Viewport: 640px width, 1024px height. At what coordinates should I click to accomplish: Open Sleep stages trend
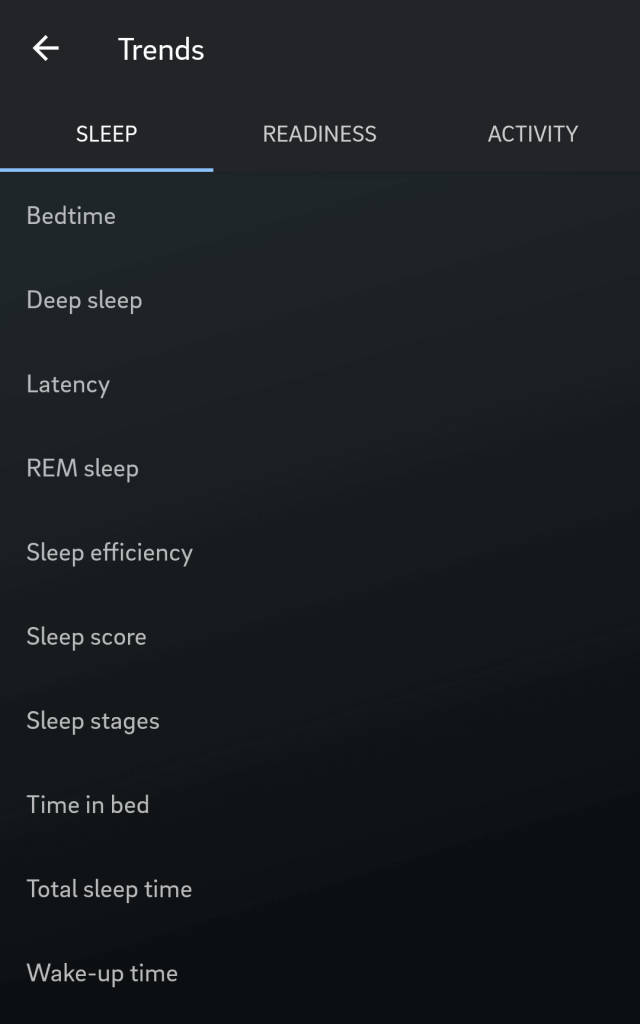click(x=320, y=721)
